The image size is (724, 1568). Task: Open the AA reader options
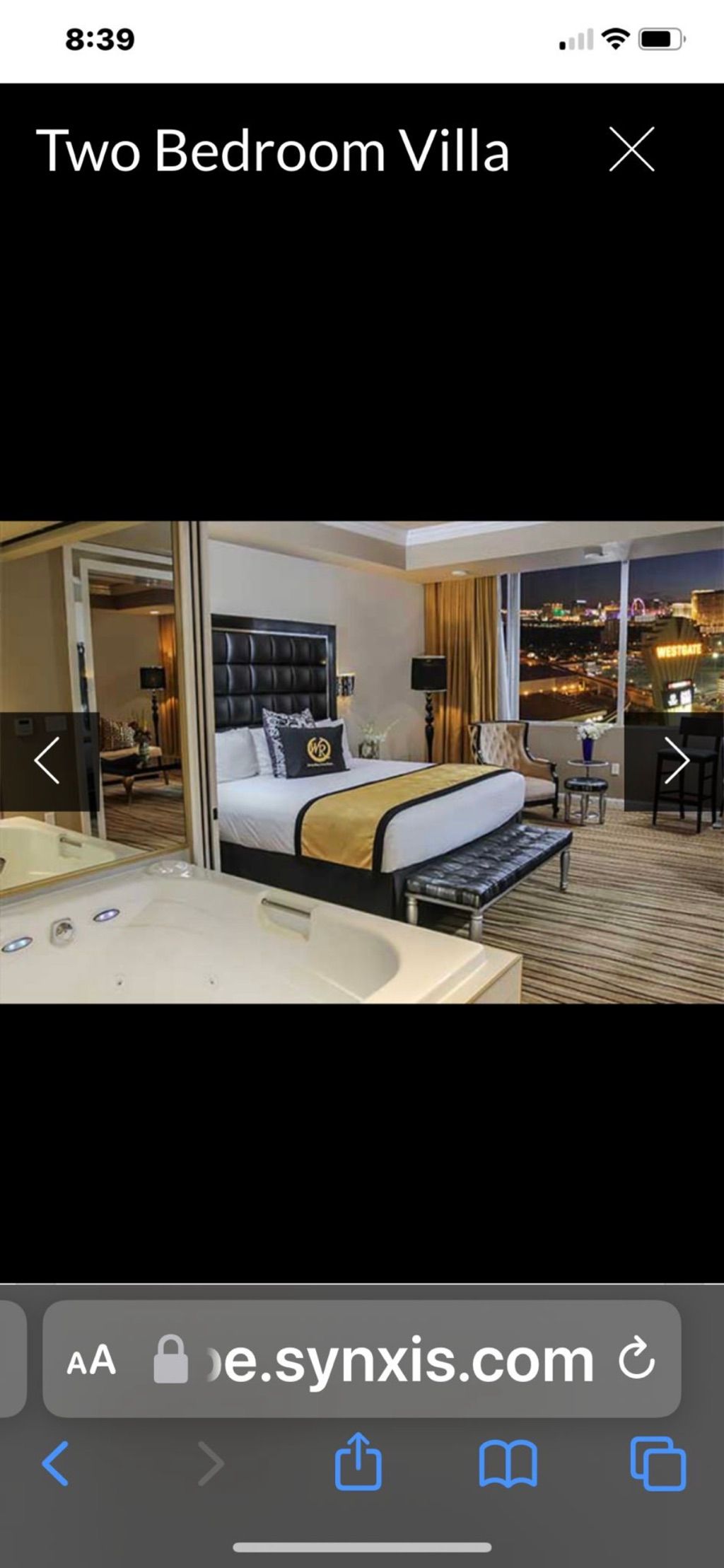pyautogui.click(x=91, y=1360)
